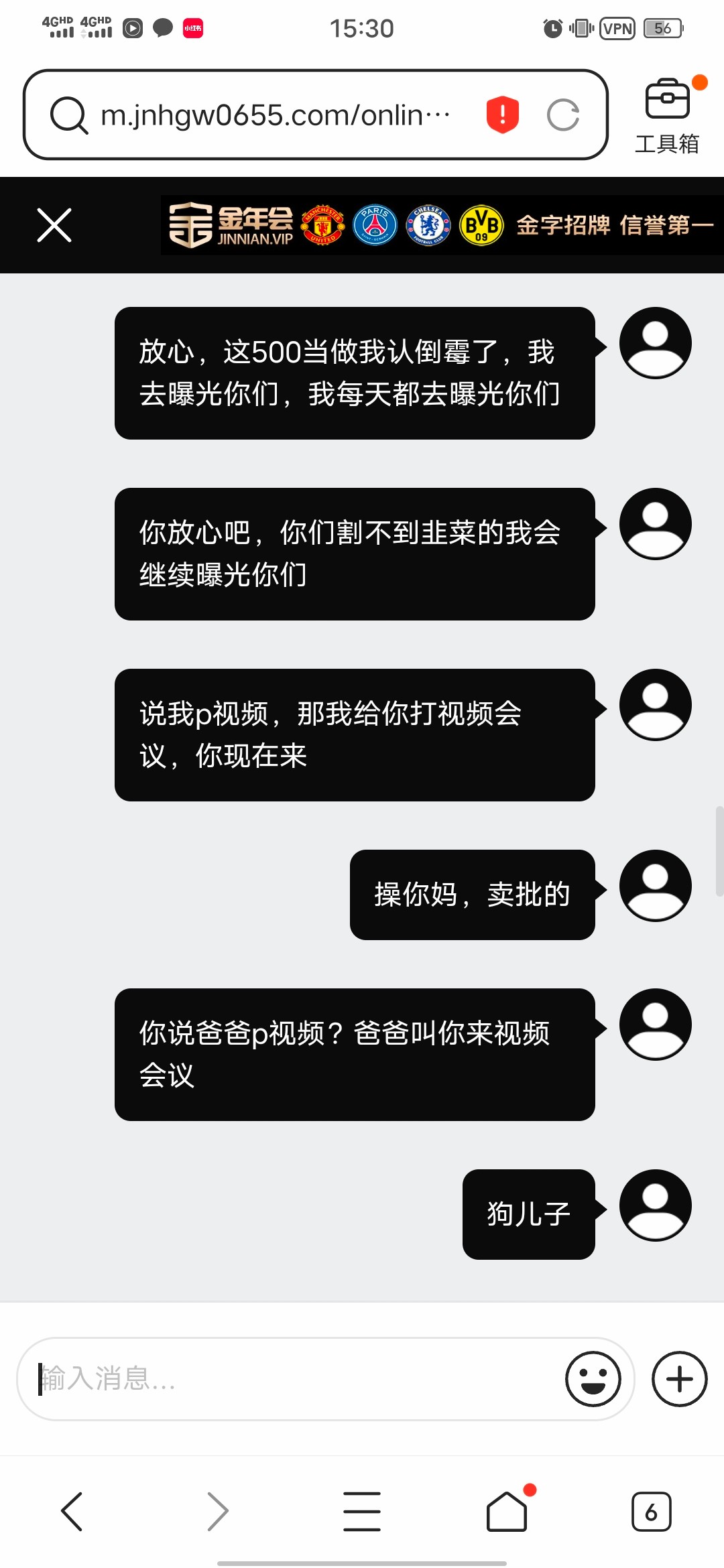This screenshot has width=724, height=1568.
Task: Reload the page with the refresh icon
Action: pyautogui.click(x=563, y=115)
